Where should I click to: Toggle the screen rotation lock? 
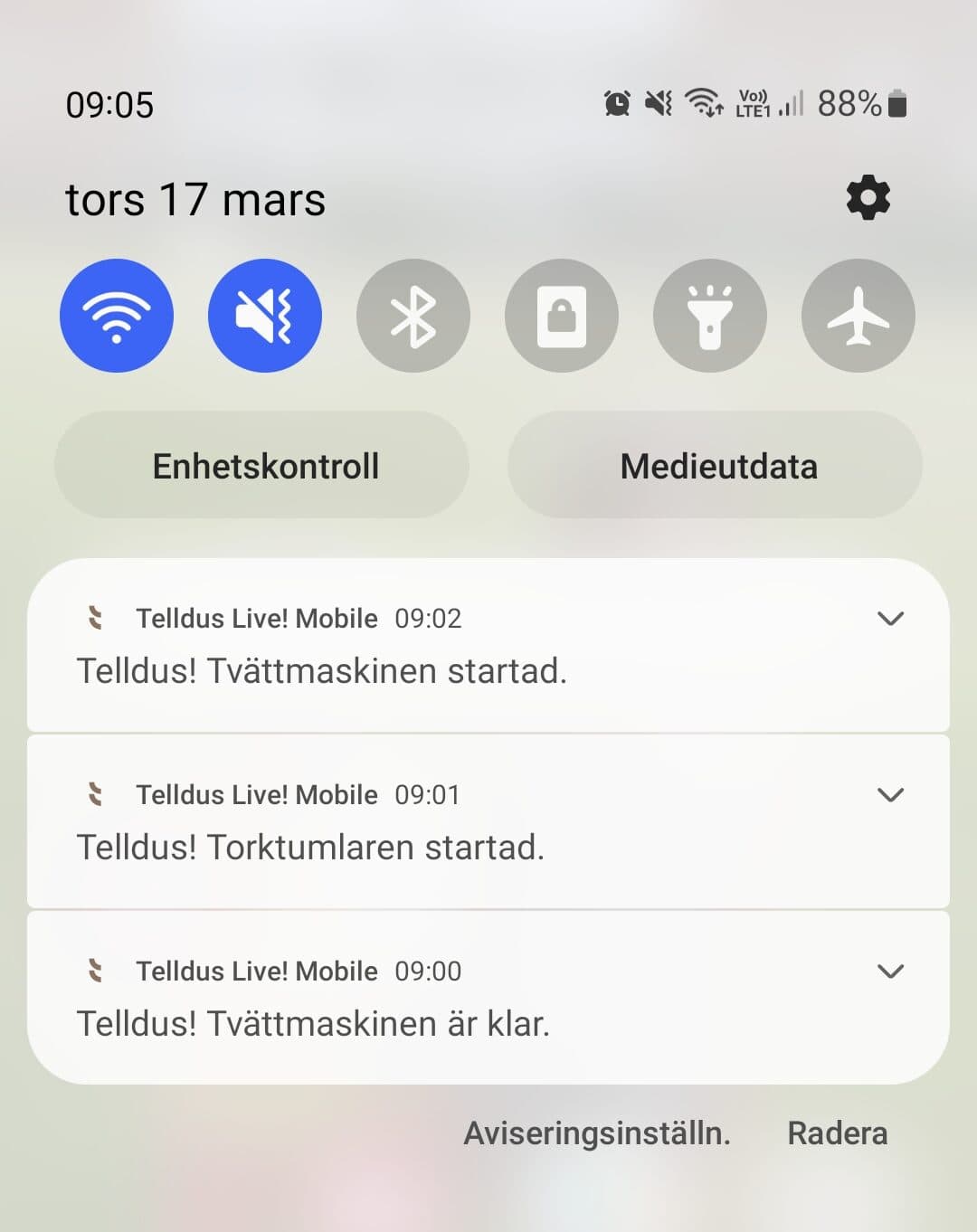tap(562, 316)
